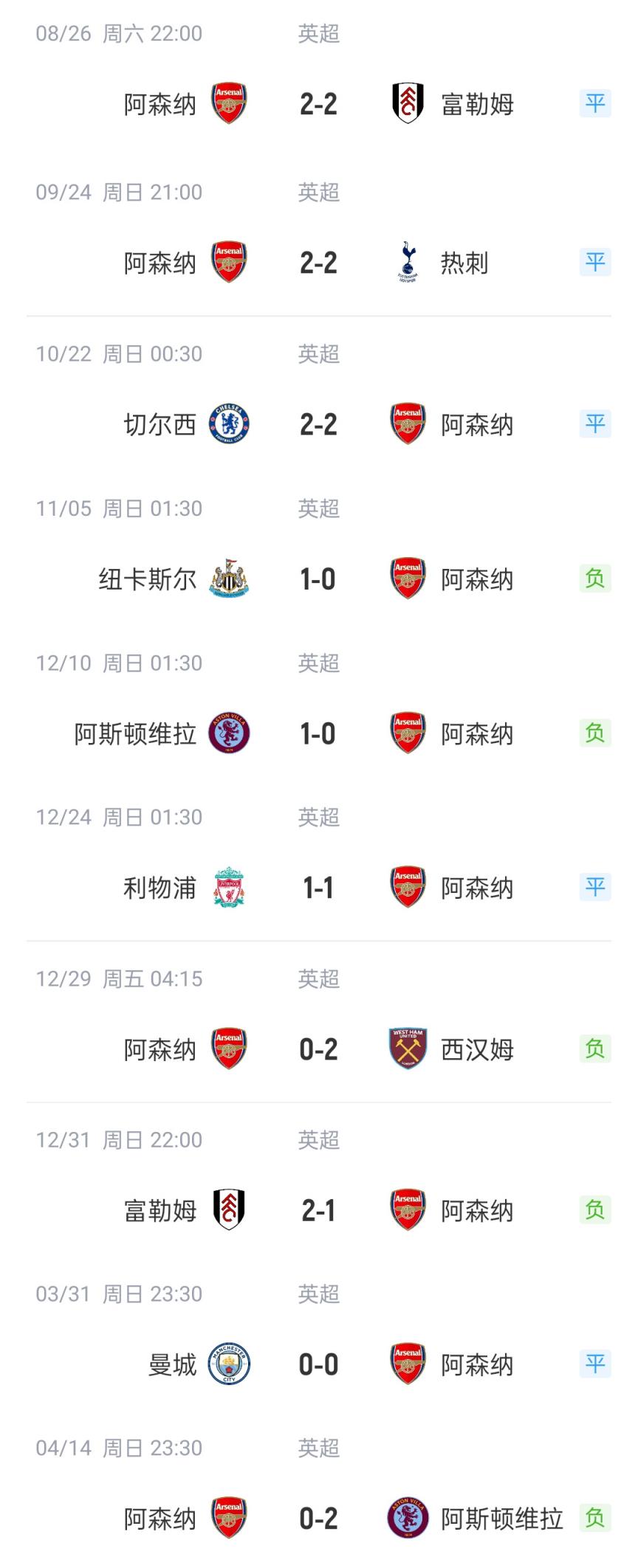This screenshot has height=1568, width=638.
Task: Open the Man City vs Arsenal 0-0 match
Action: (x=318, y=1364)
